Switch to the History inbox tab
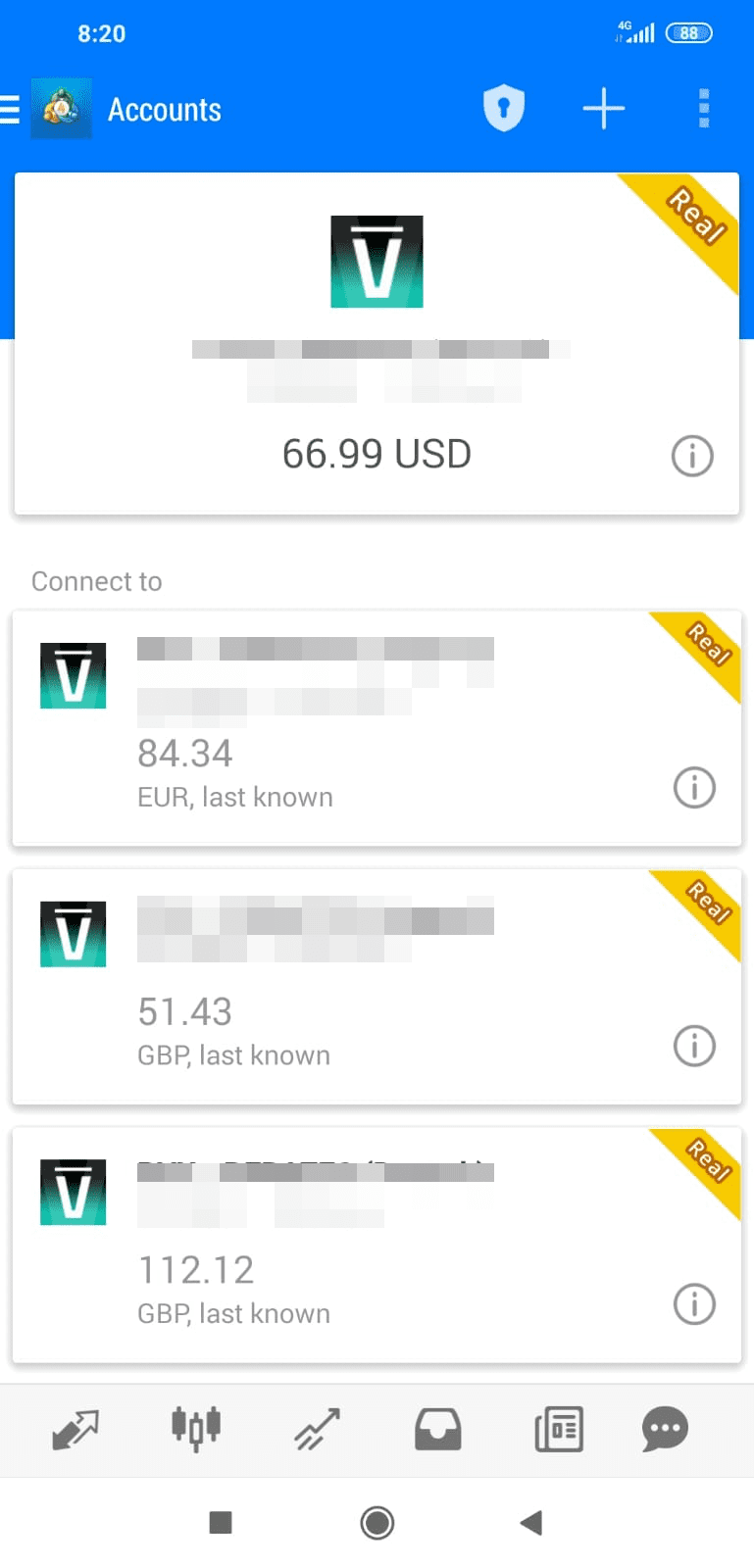The image size is (754, 1568). (437, 1430)
